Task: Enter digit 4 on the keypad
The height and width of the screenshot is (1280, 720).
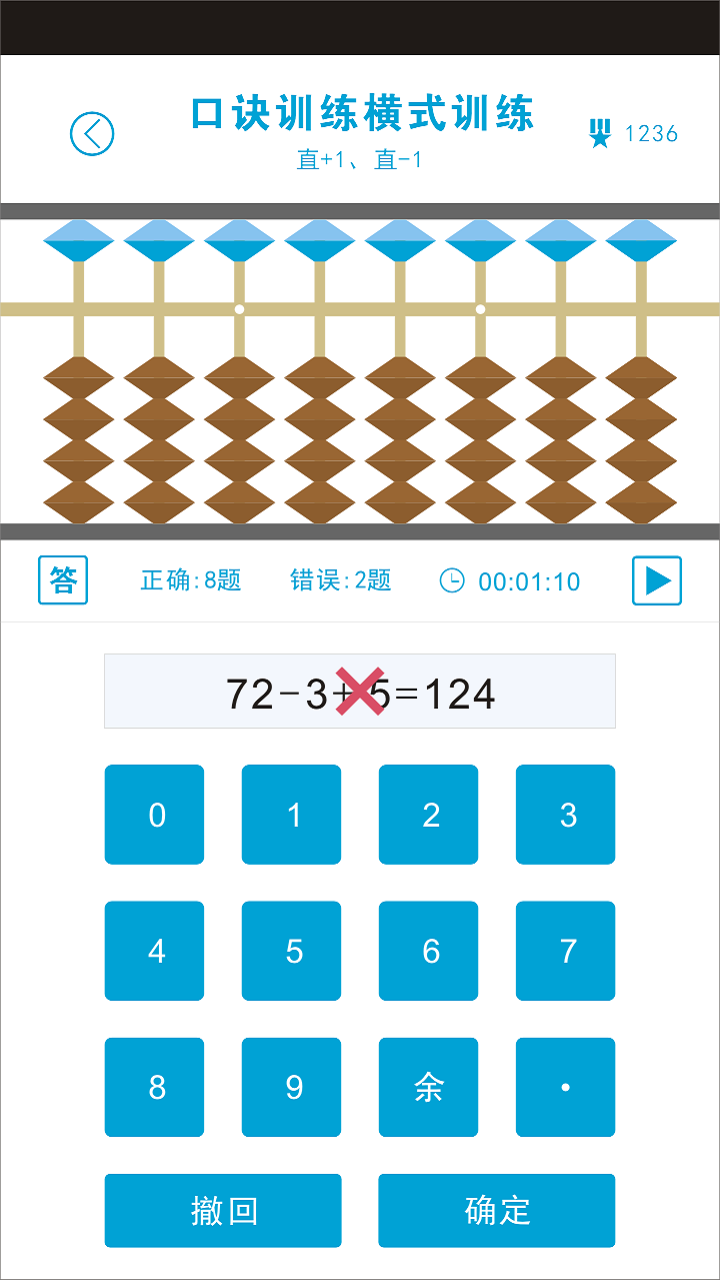Action: click(155, 951)
